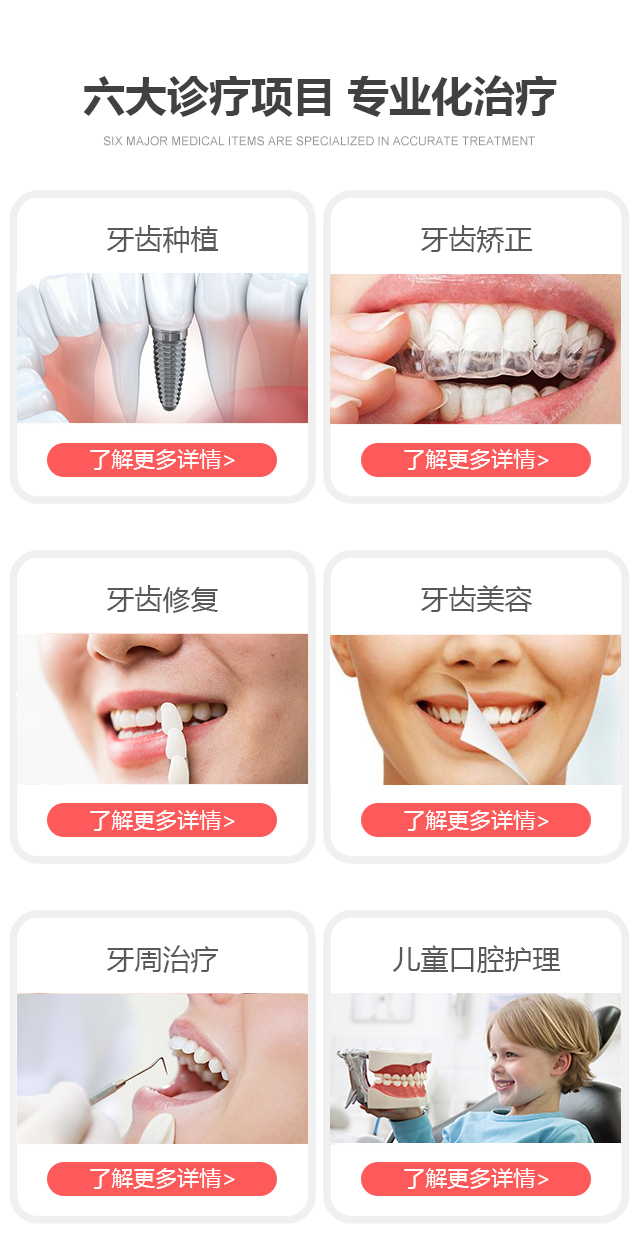See details for 儿童口腔护理
This screenshot has height=1254, width=640.
coord(476,1179)
